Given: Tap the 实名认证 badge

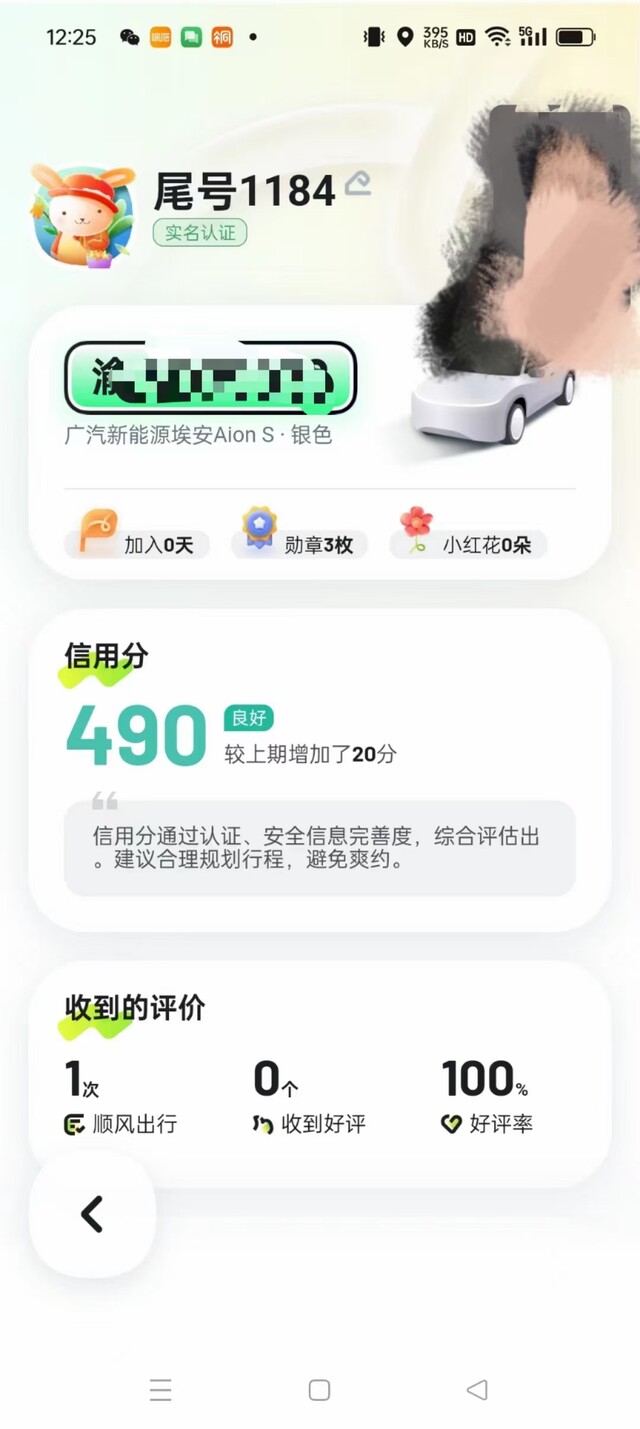Looking at the screenshot, I should coord(200,233).
